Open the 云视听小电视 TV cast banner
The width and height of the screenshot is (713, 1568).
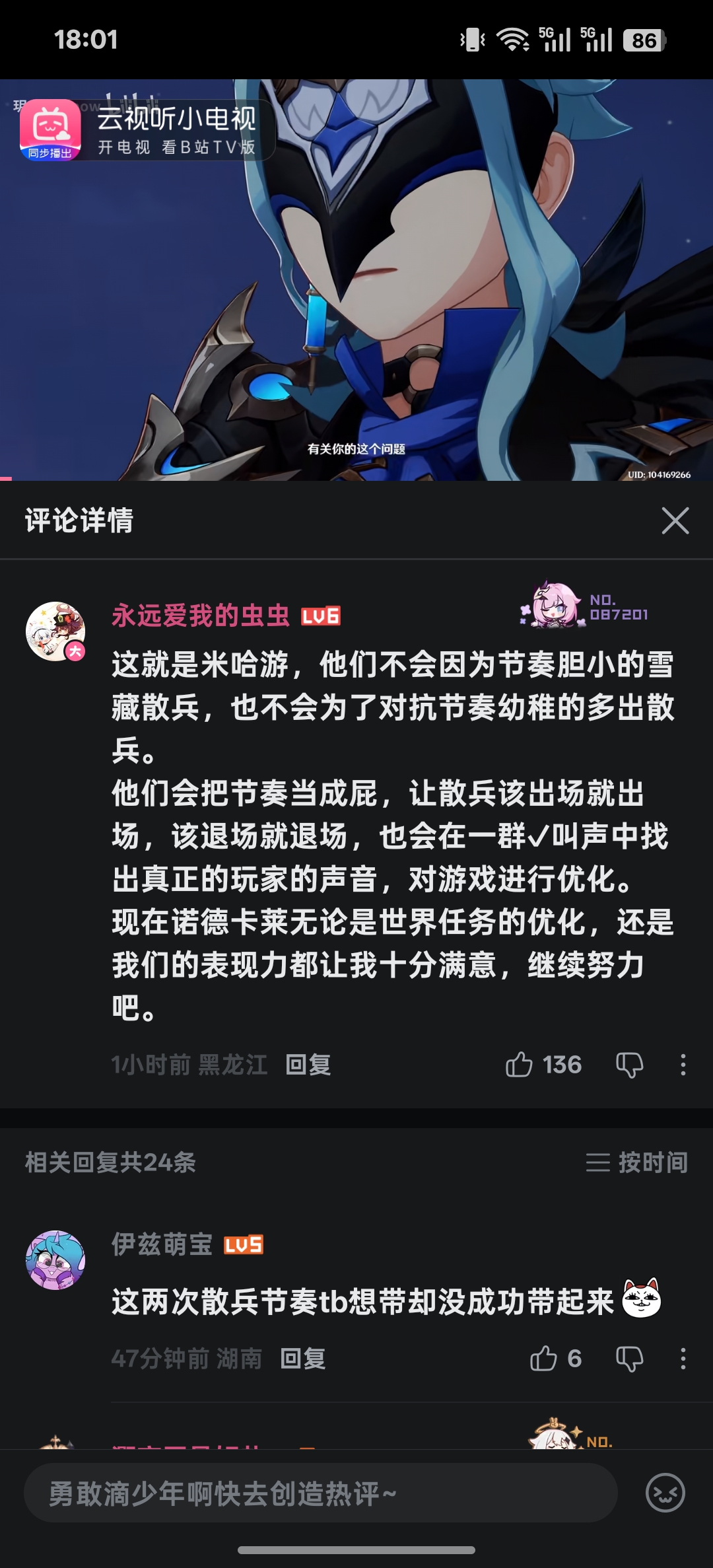147,130
